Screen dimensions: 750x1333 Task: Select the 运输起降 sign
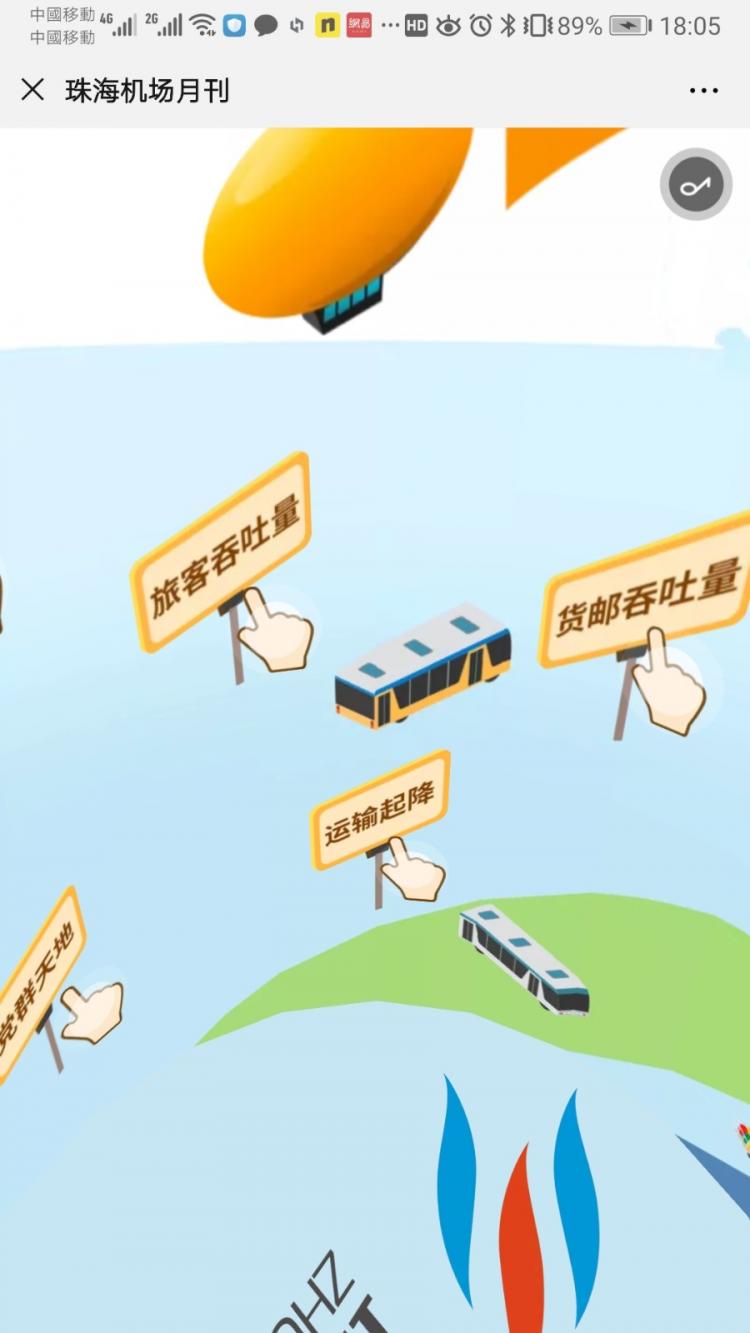click(380, 810)
